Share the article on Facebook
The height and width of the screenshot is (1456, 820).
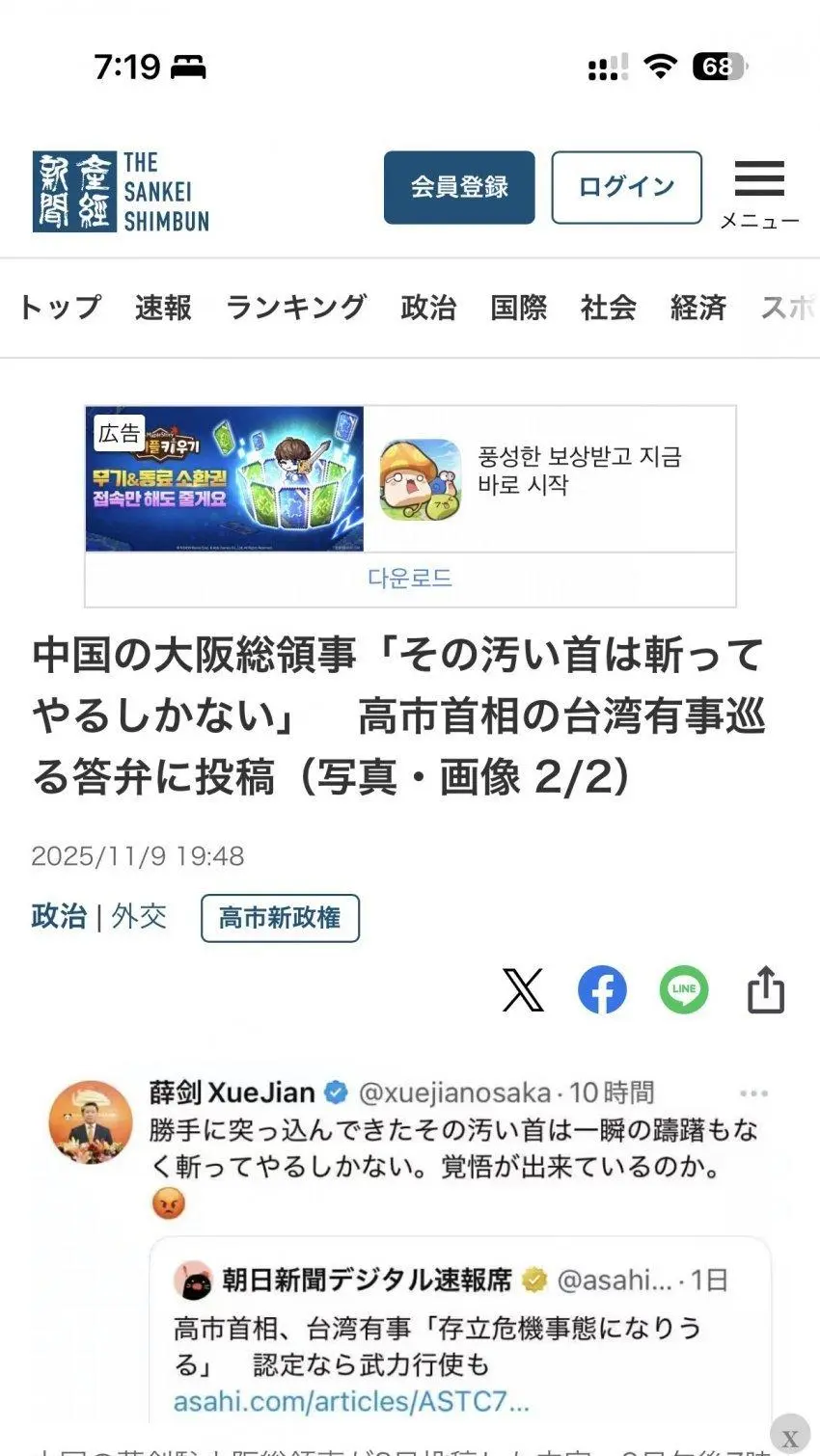(602, 990)
